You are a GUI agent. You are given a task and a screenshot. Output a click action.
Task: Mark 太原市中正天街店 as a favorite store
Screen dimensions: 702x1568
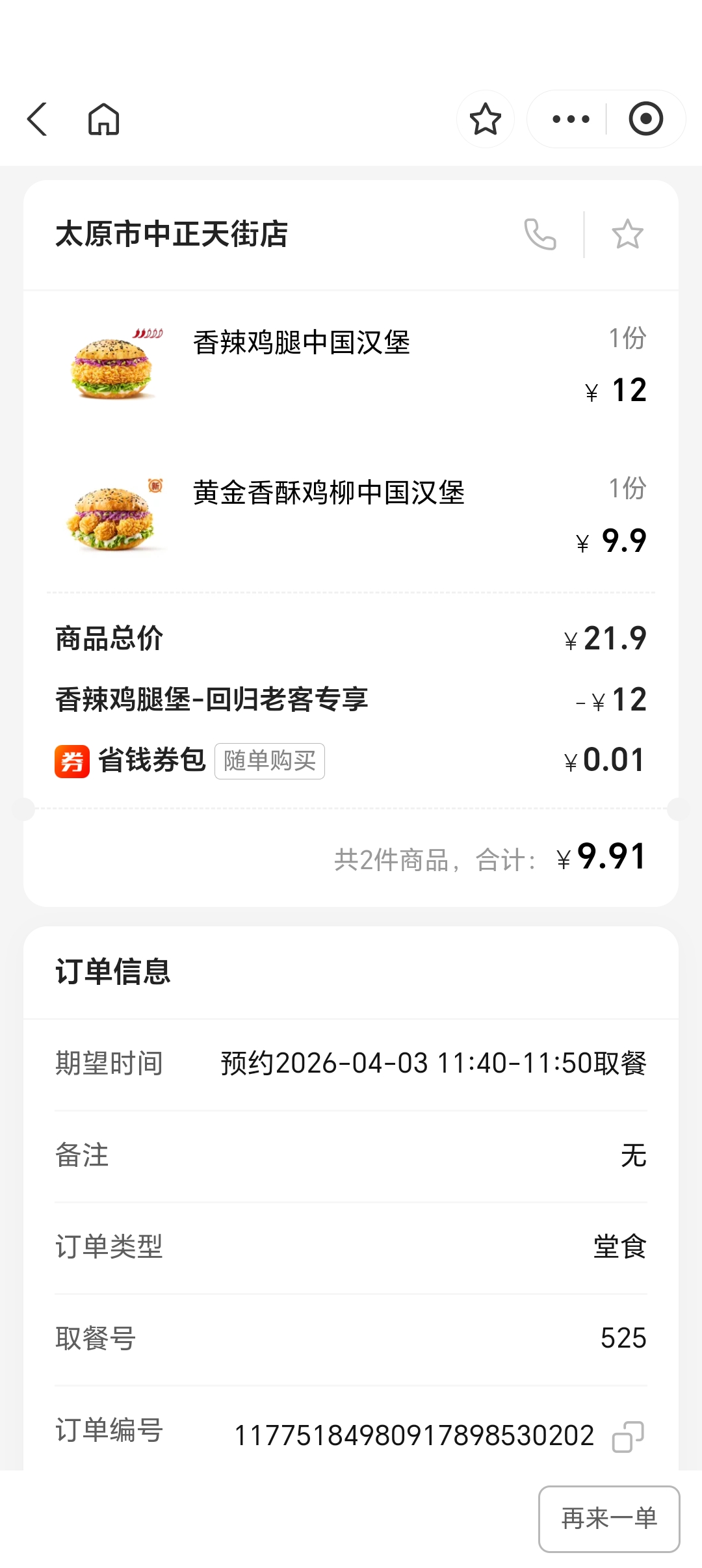pos(627,235)
